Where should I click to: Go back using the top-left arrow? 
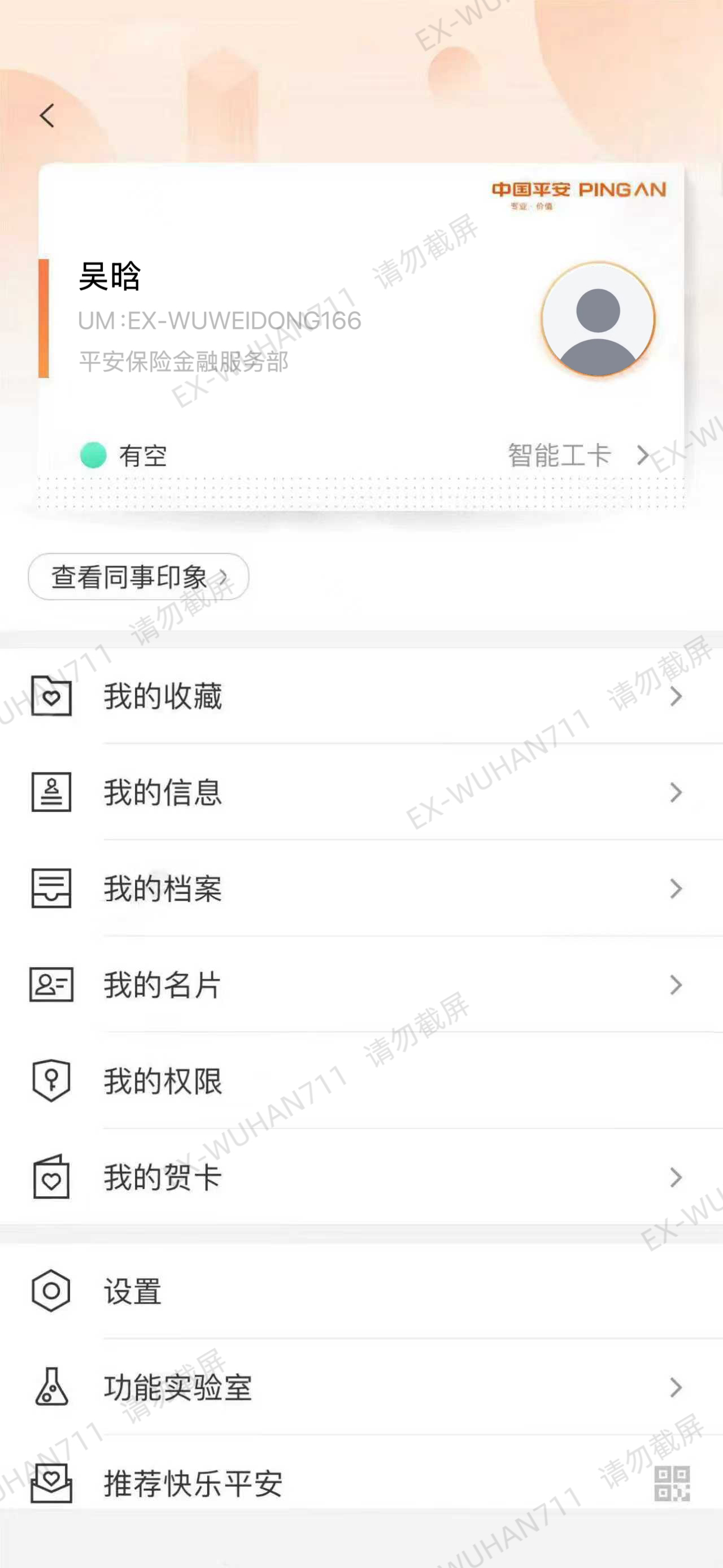[x=47, y=115]
